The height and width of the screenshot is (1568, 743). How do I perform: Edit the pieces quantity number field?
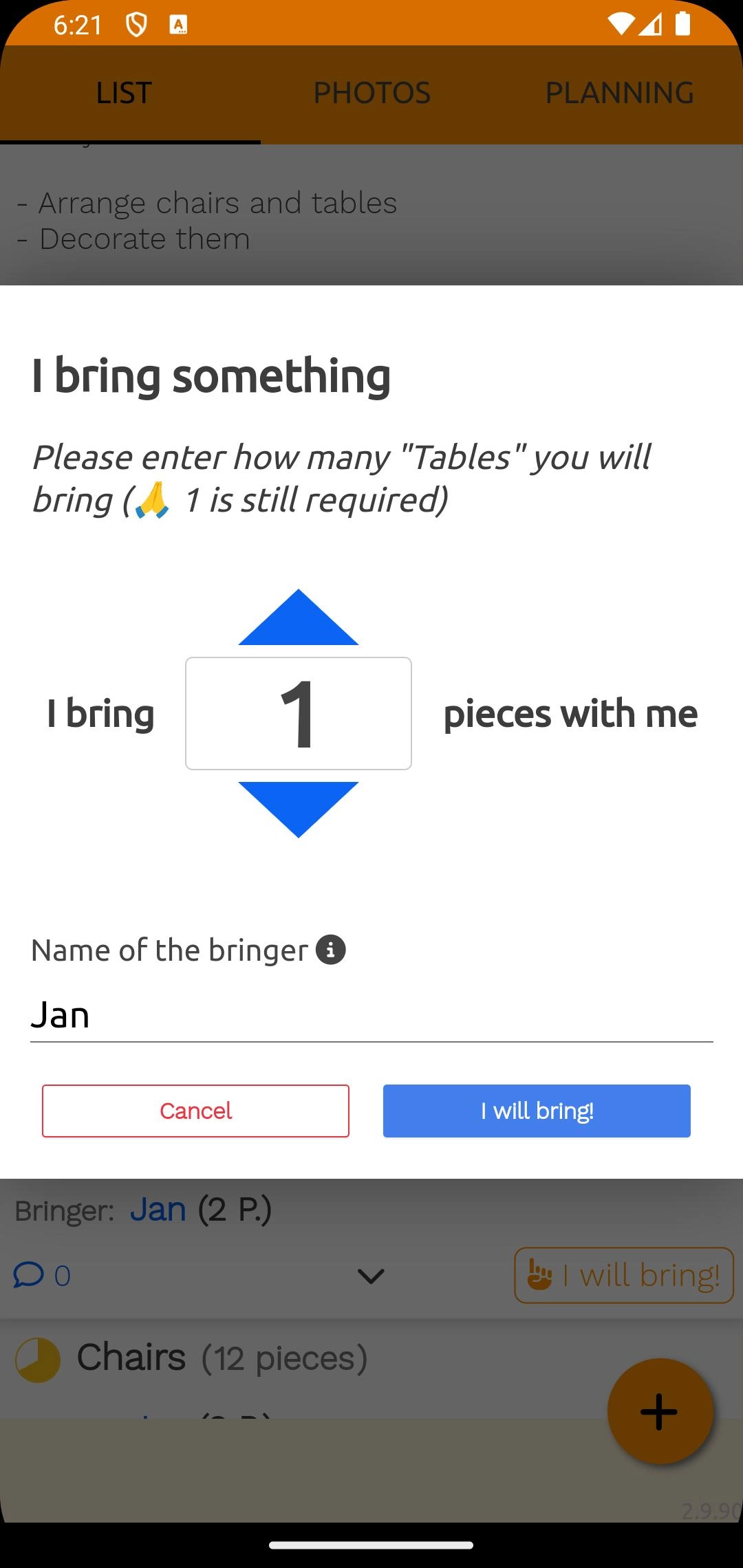pos(298,713)
